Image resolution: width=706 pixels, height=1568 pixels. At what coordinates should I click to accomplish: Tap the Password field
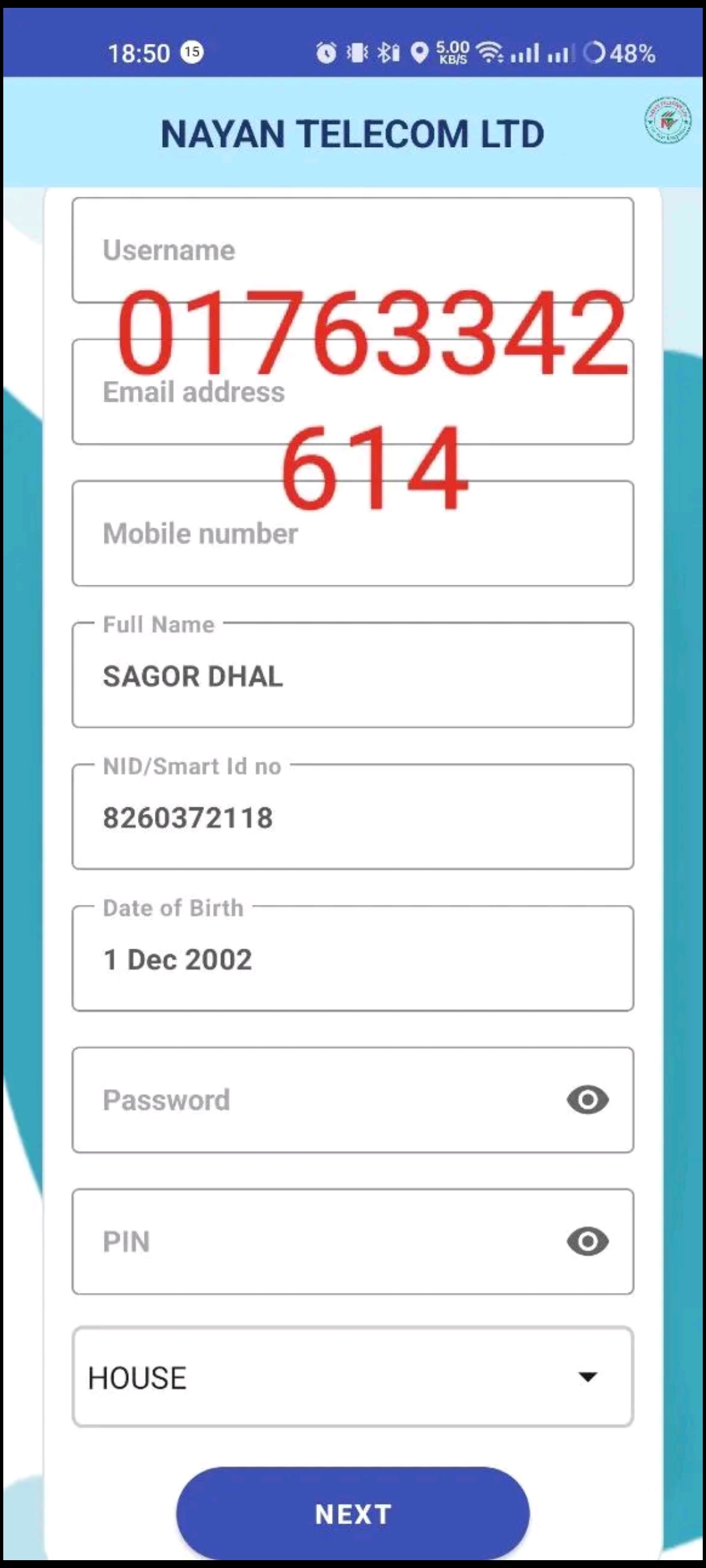point(352,1100)
